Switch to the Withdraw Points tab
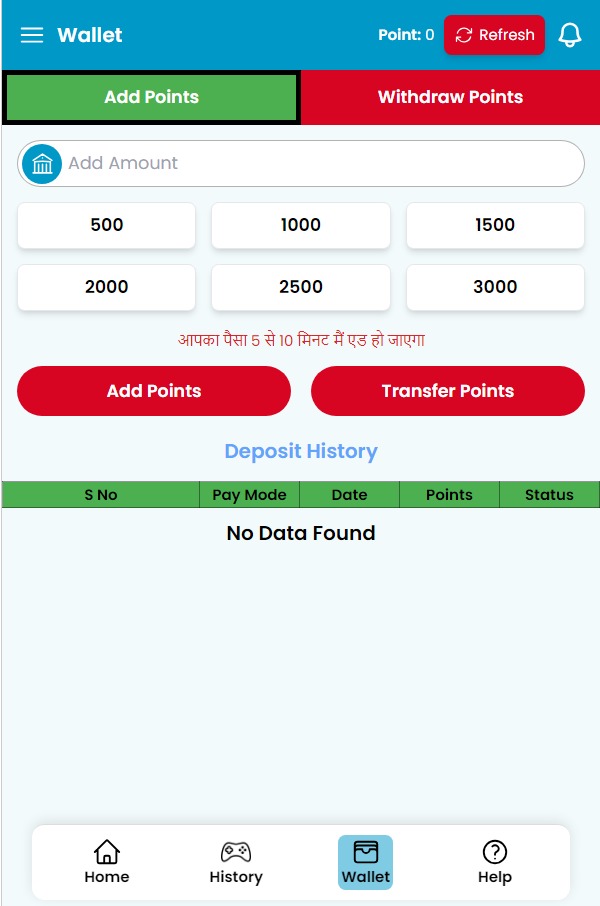The height and width of the screenshot is (906, 600). 450,97
